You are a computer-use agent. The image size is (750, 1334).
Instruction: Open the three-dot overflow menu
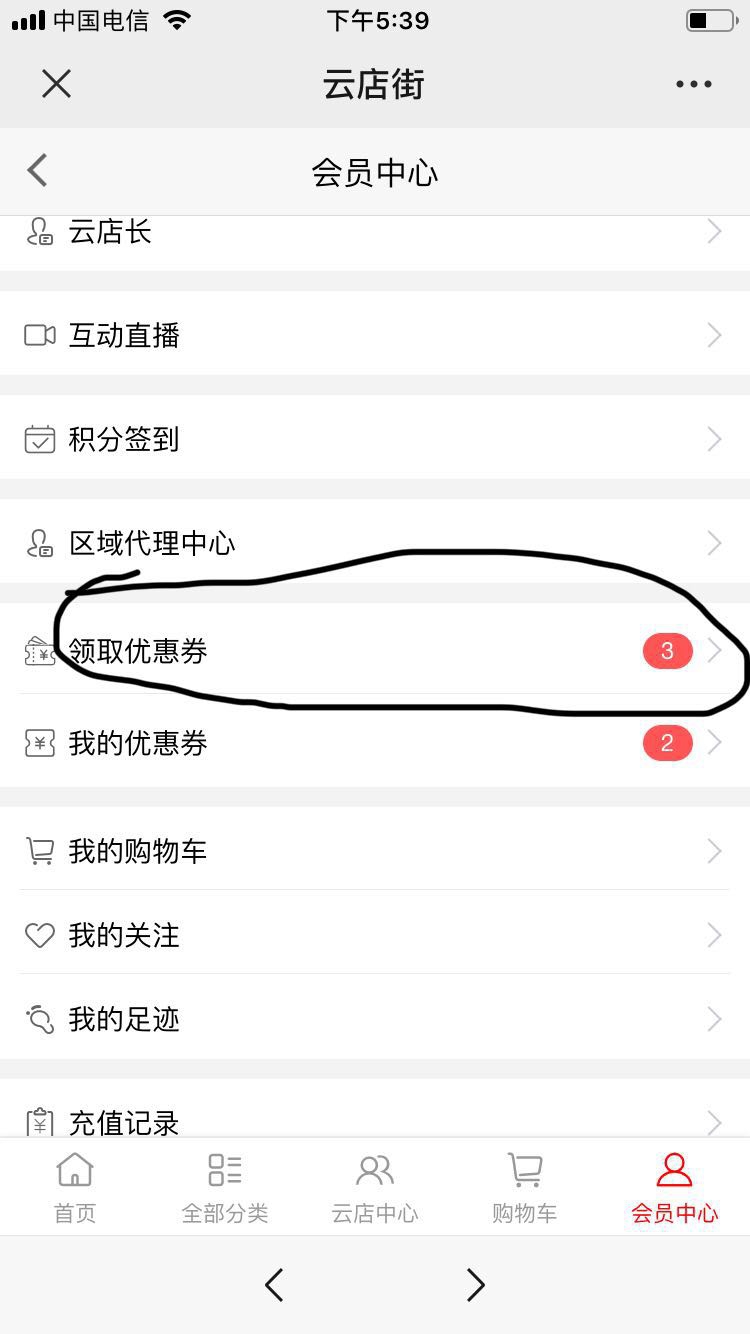(693, 84)
